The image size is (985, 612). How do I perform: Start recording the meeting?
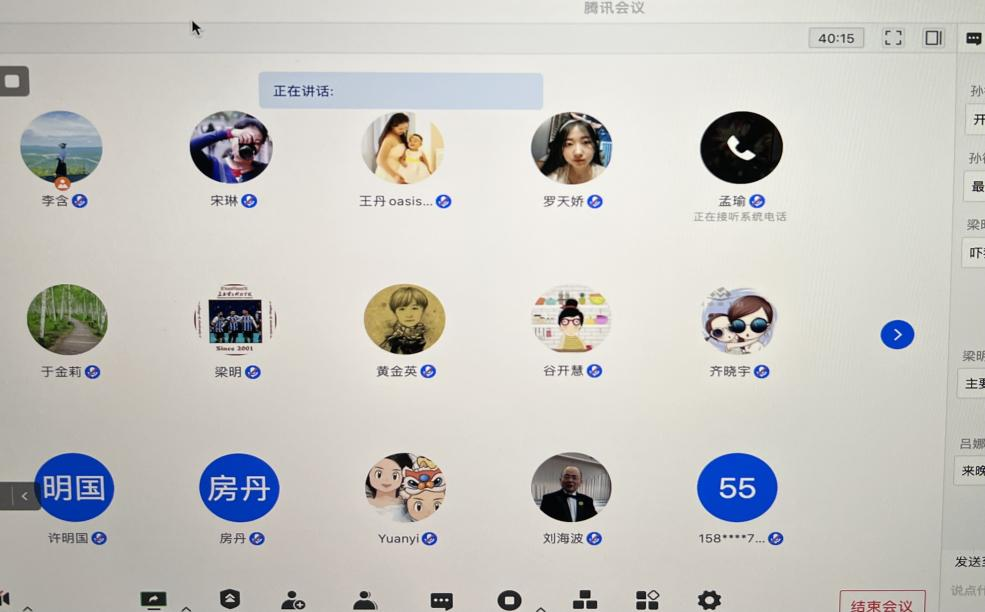pos(509,600)
